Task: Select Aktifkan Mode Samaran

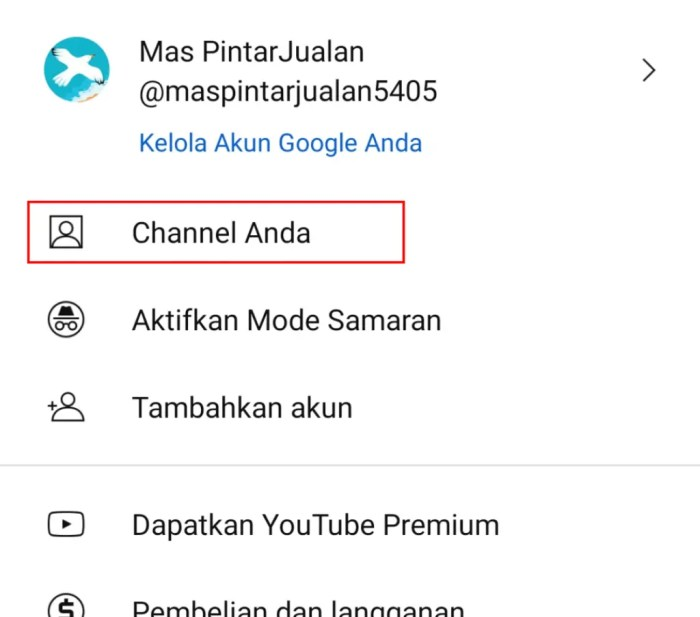Action: coord(350,320)
